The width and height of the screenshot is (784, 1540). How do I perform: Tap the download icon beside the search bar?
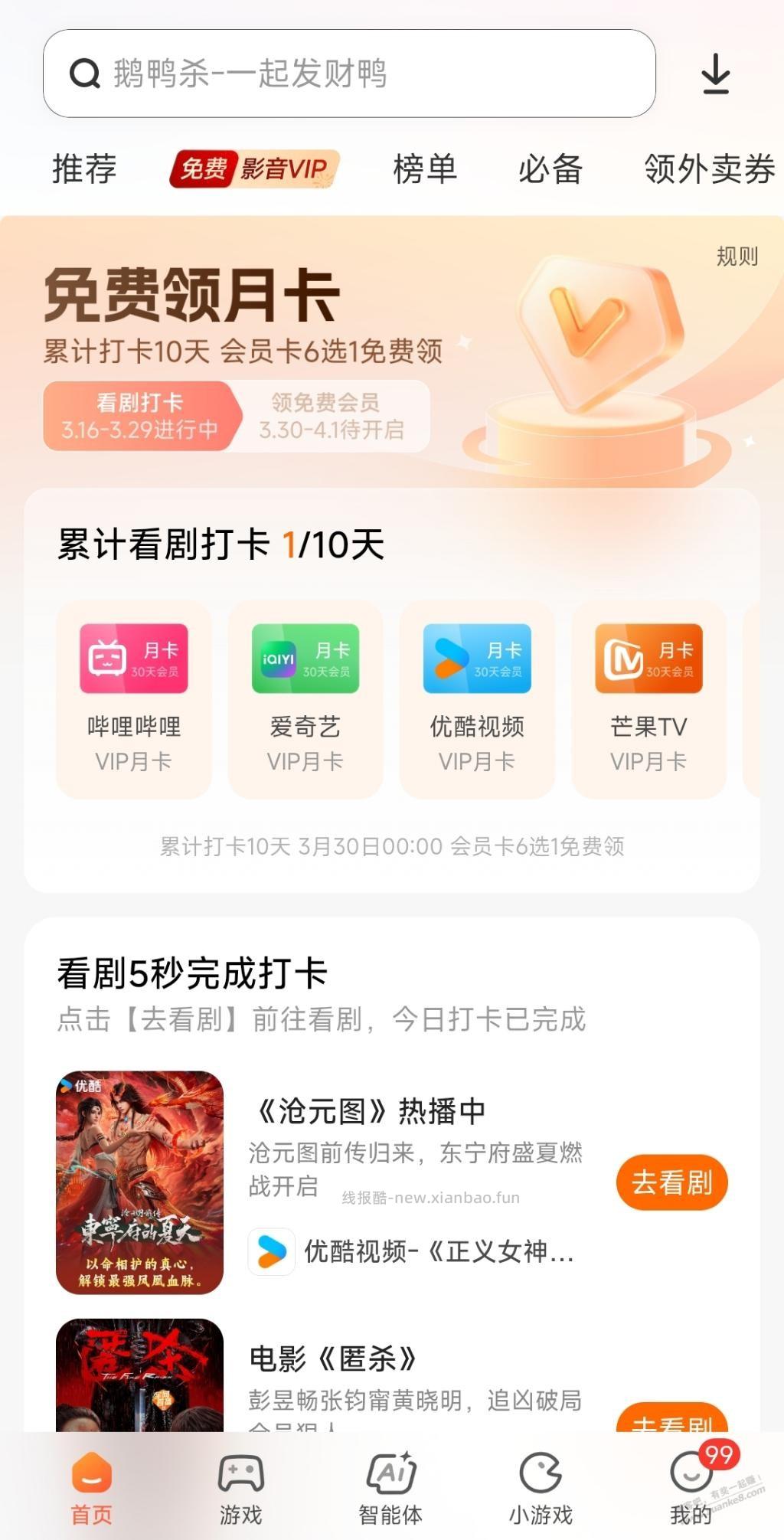pos(717,74)
